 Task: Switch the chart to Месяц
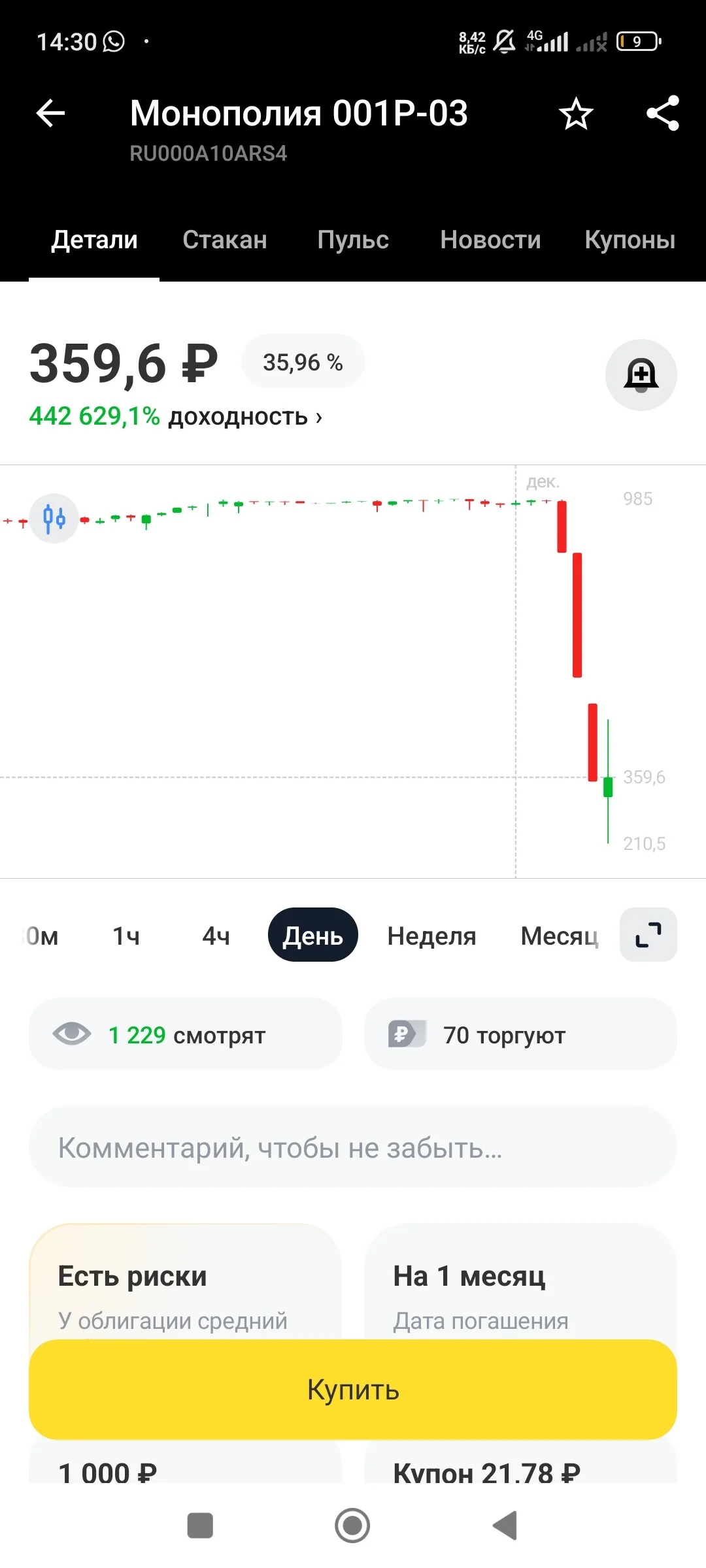[560, 936]
